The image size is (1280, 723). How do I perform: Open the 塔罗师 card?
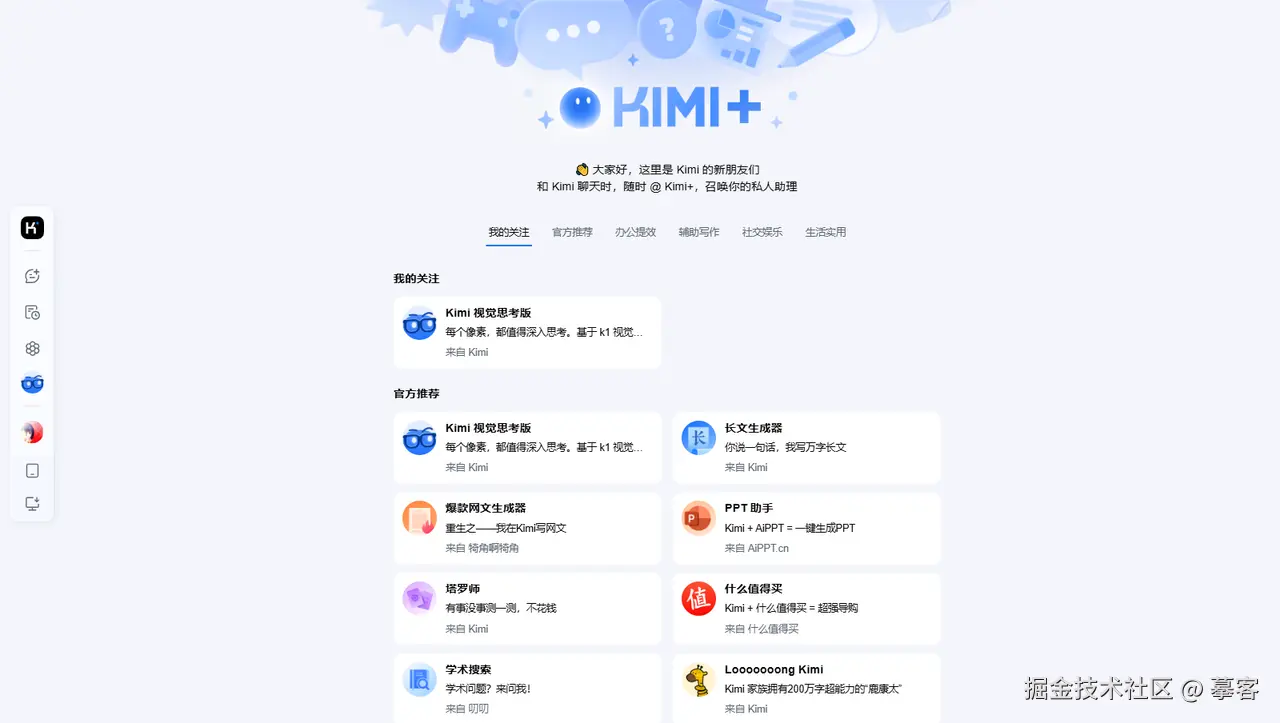click(x=527, y=608)
